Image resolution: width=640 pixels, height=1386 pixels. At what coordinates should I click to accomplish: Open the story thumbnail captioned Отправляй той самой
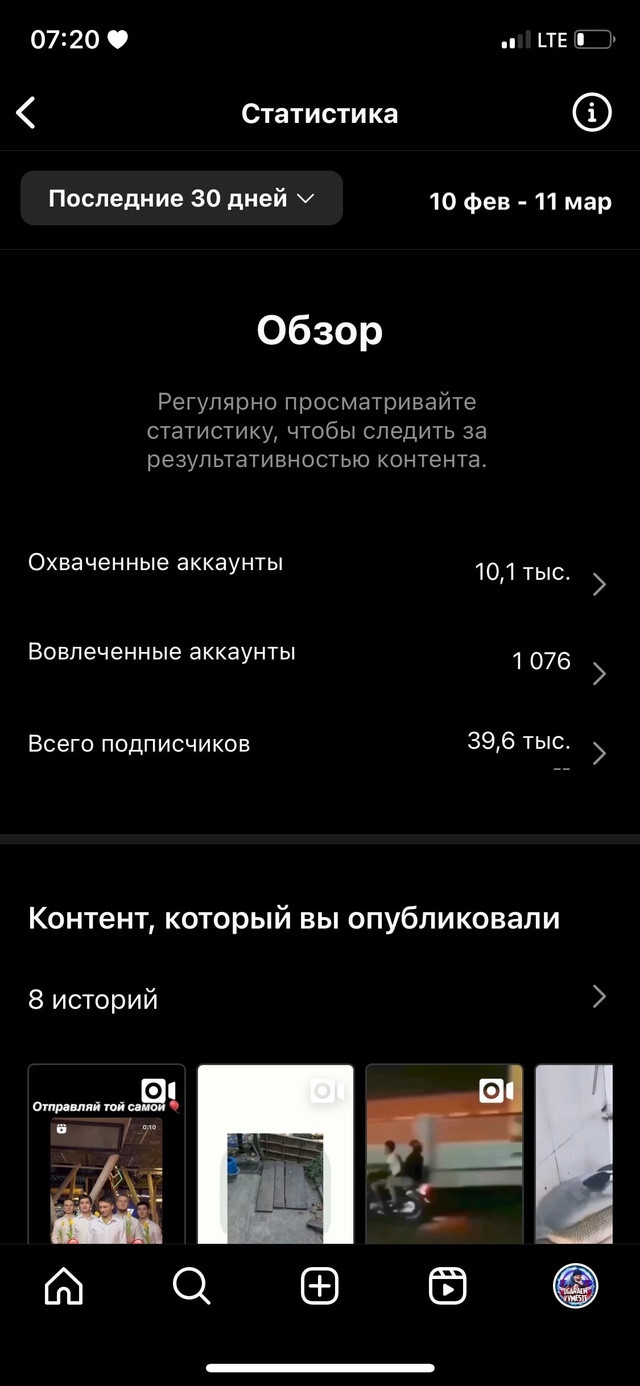107,1154
